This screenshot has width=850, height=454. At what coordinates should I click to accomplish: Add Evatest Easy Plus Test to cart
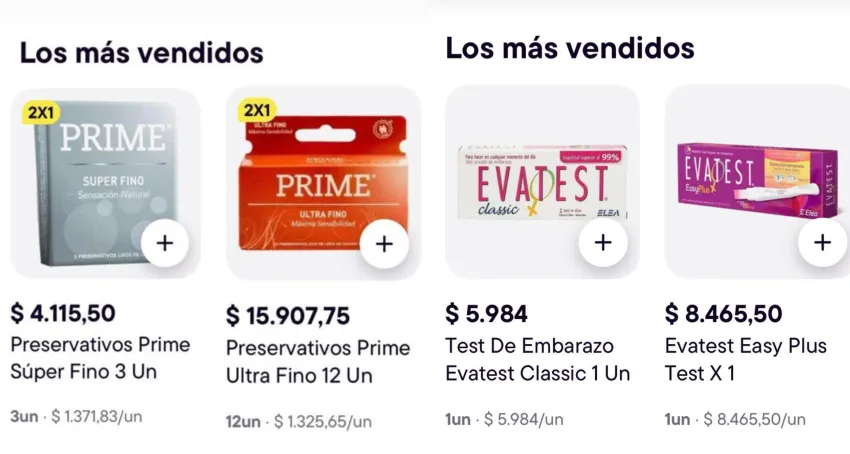click(x=822, y=243)
